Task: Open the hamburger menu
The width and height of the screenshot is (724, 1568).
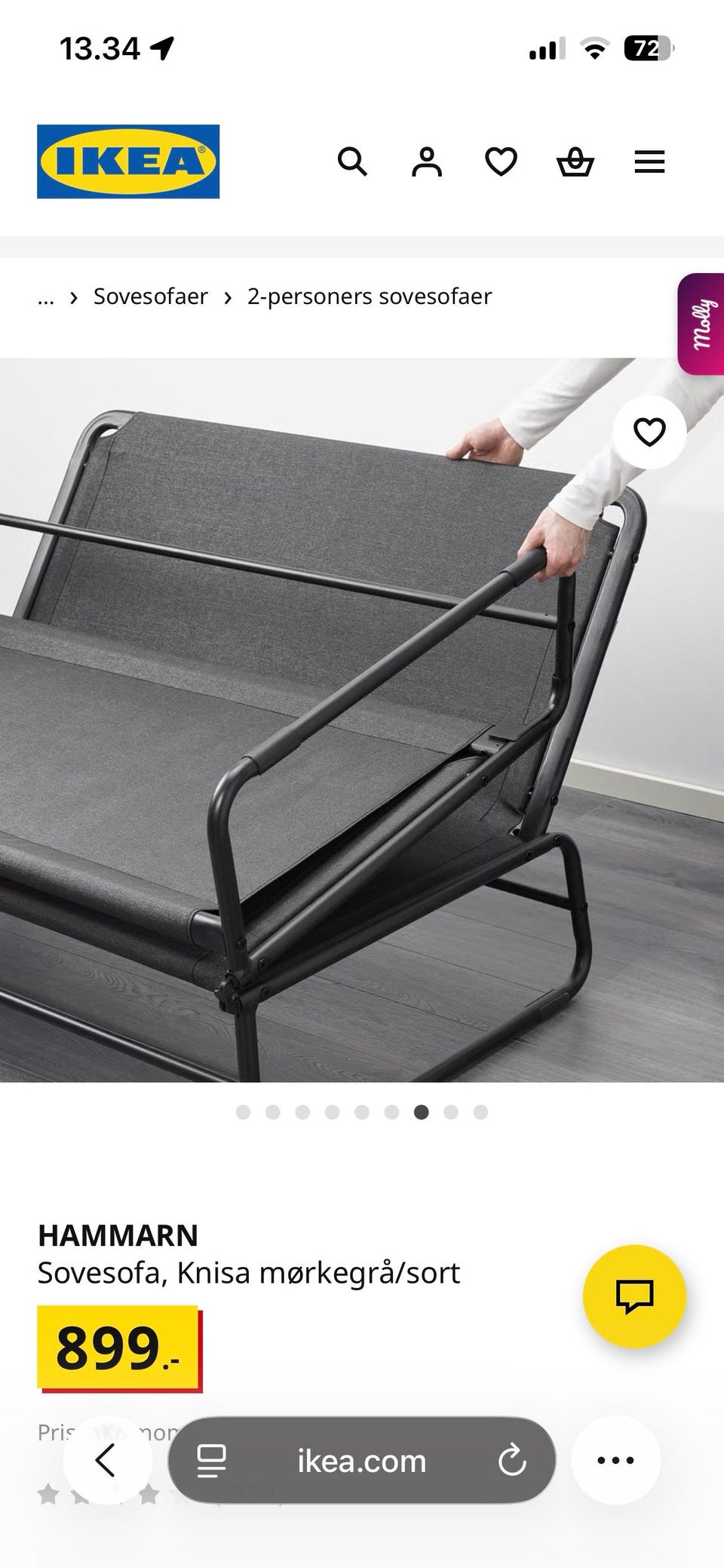Action: click(x=649, y=161)
